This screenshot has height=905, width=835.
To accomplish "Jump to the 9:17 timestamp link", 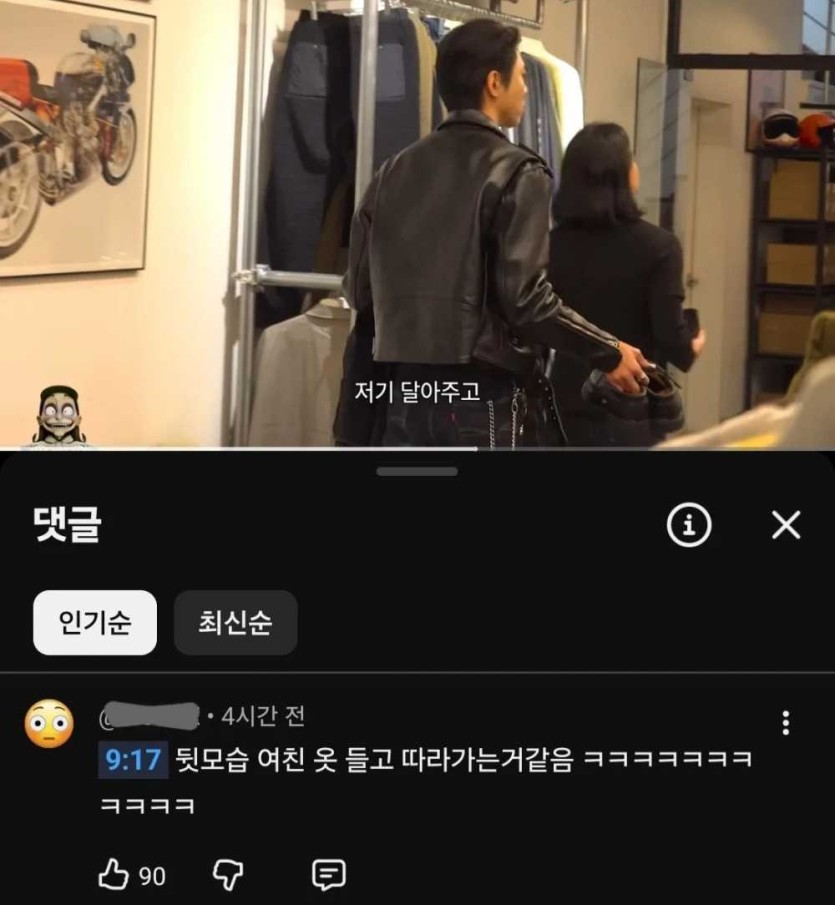I will pos(133,760).
